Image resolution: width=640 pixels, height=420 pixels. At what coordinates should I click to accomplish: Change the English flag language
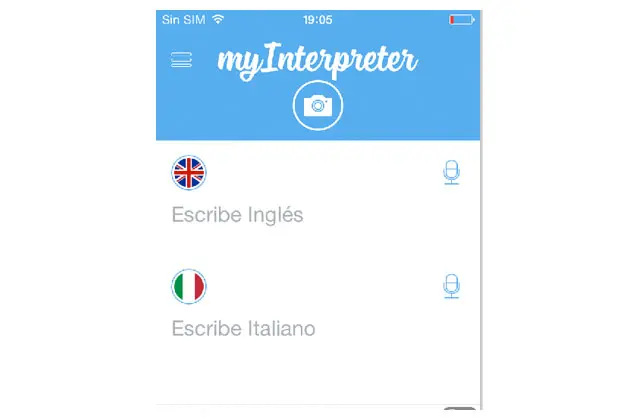tap(188, 173)
